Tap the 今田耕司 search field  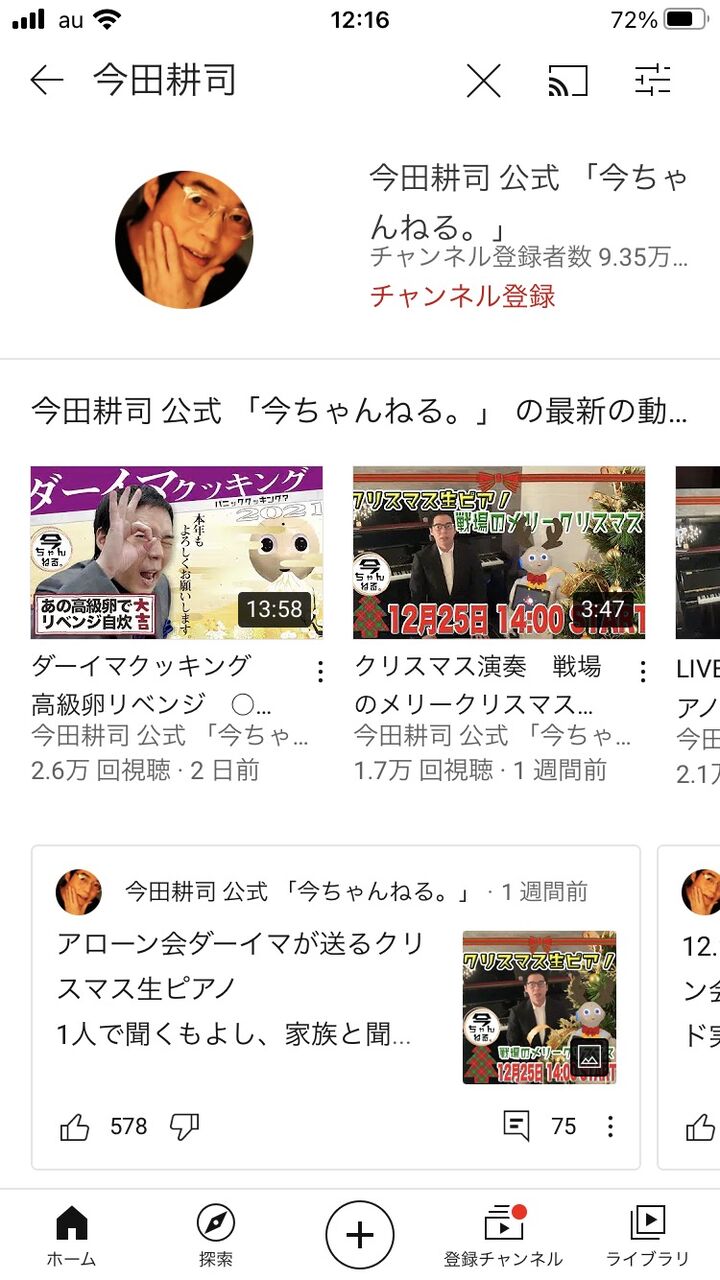point(270,80)
